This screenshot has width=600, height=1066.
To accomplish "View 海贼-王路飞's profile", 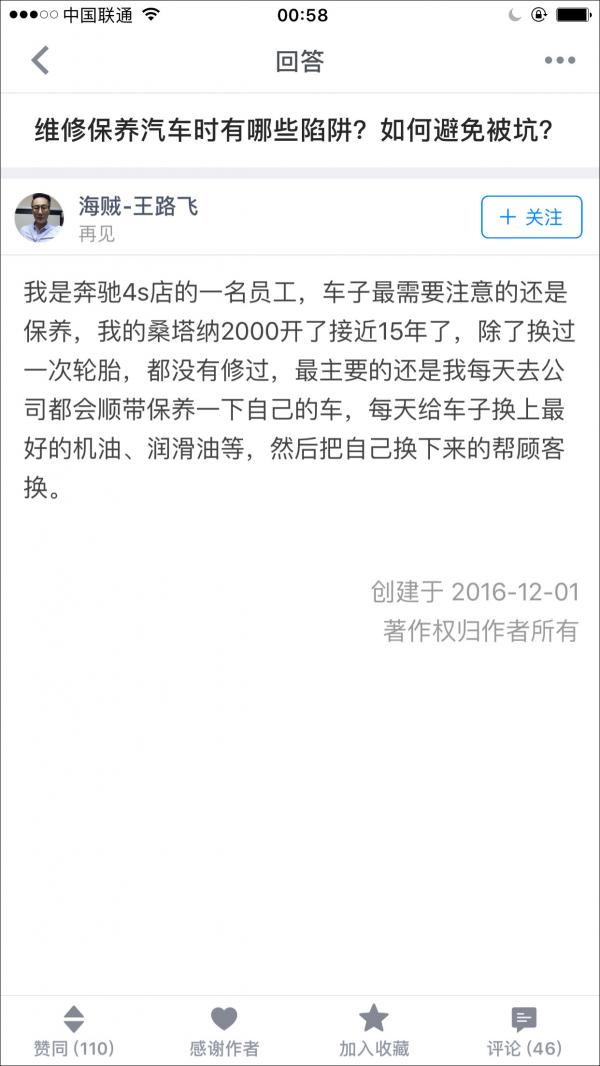I will pyautogui.click(x=138, y=207).
